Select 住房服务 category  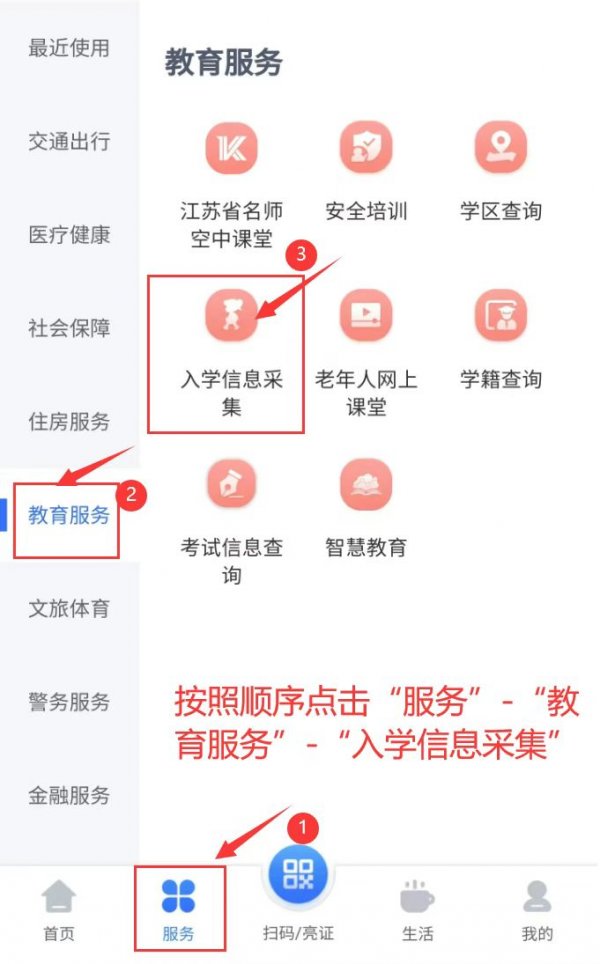(69, 422)
